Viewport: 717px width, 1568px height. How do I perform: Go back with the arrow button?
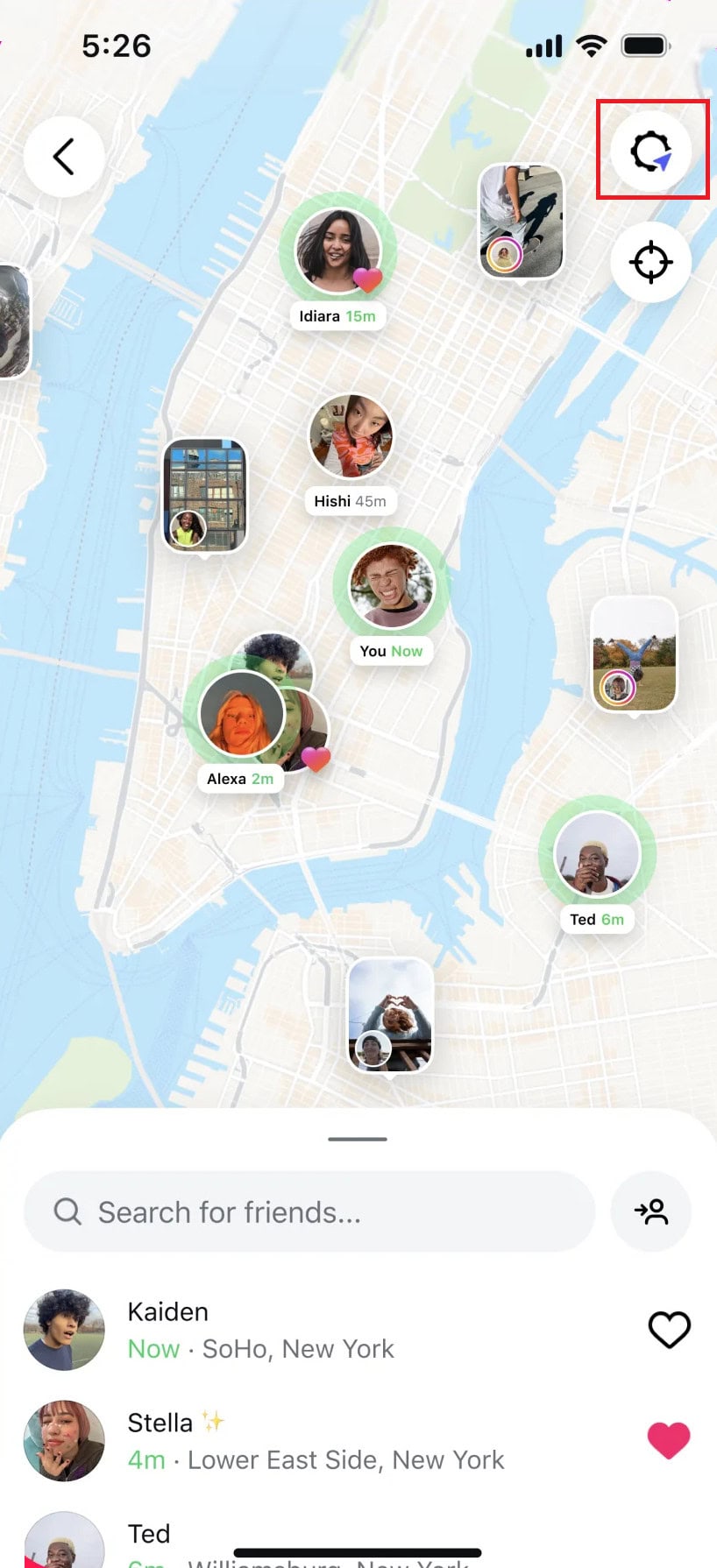click(x=64, y=157)
